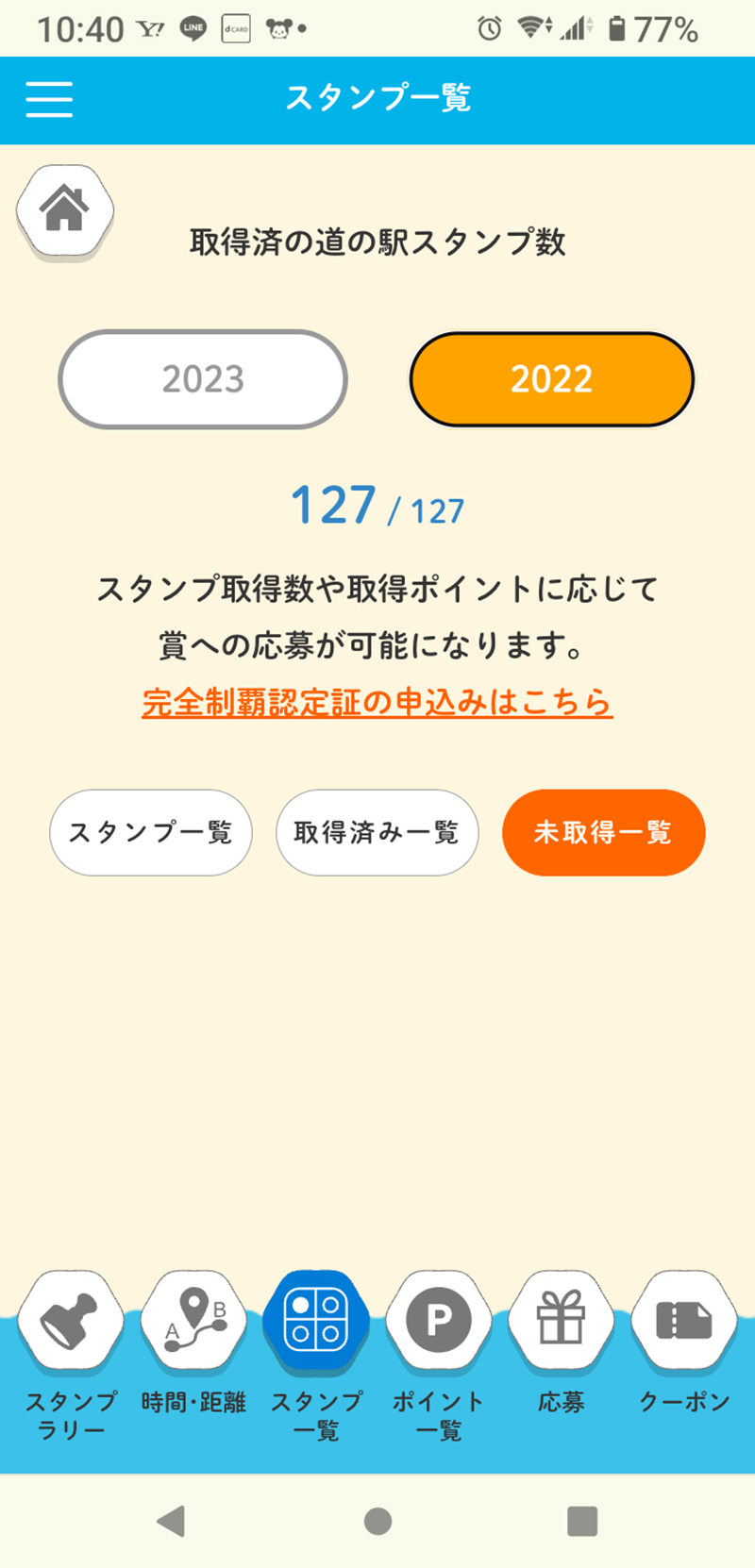The width and height of the screenshot is (755, 1568).
Task: Tap the home hexagon icon
Action: coord(64,209)
